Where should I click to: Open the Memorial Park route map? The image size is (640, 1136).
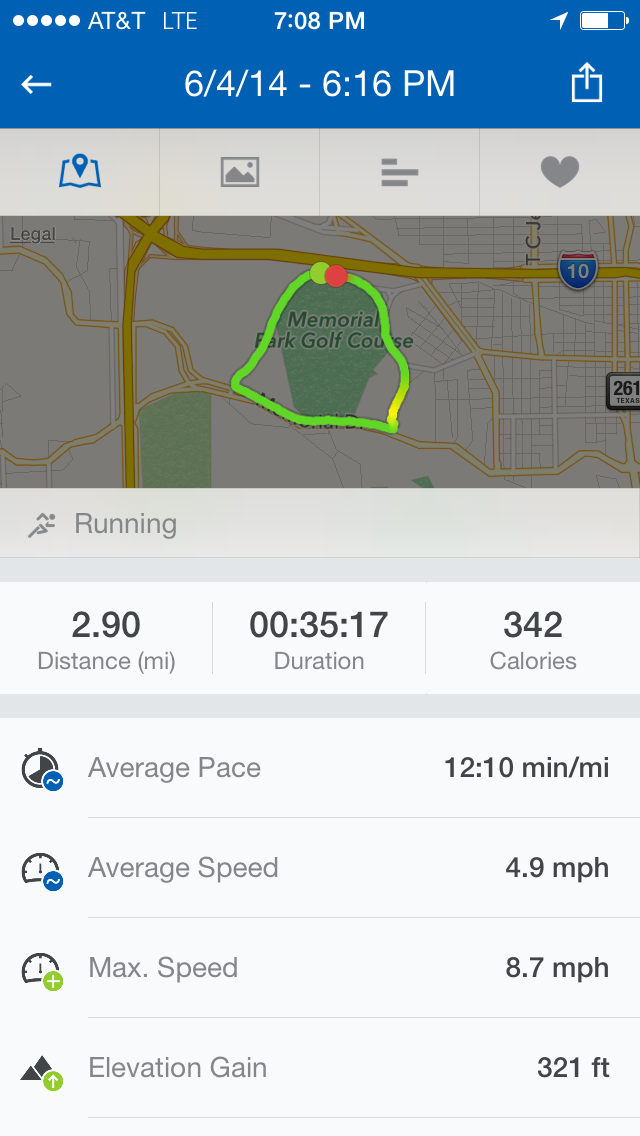click(x=320, y=352)
